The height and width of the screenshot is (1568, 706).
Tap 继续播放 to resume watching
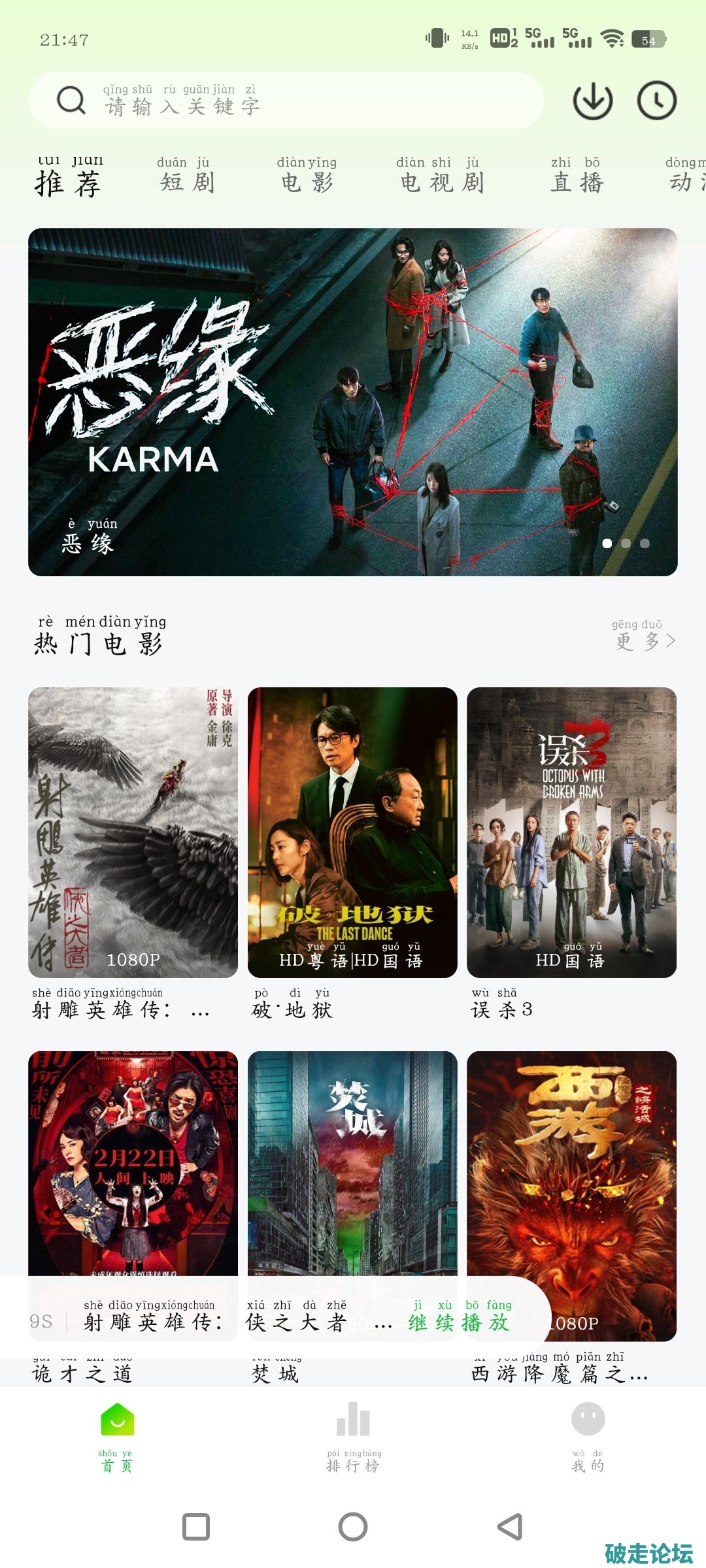[x=459, y=1317]
